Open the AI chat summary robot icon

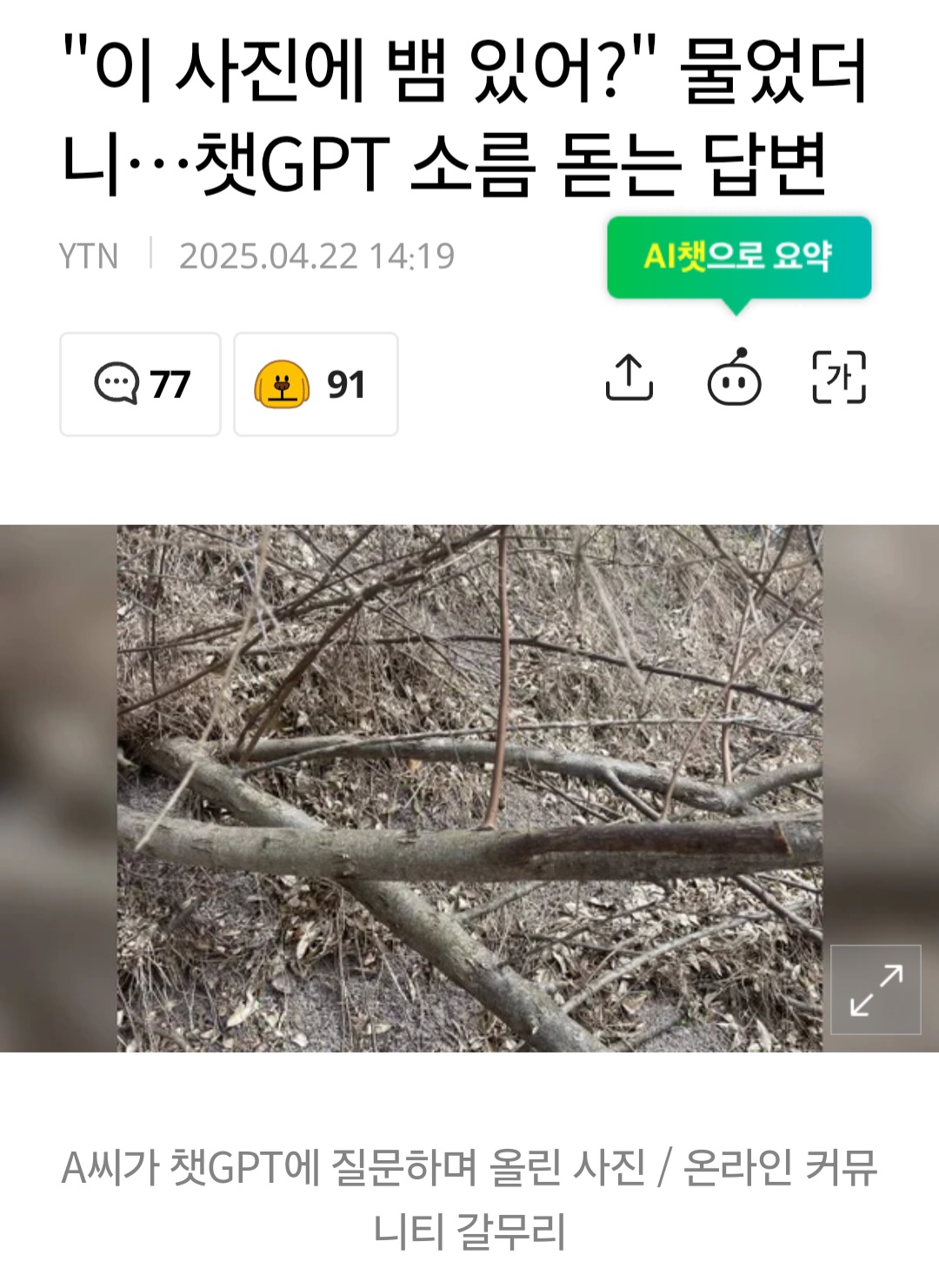click(x=735, y=379)
